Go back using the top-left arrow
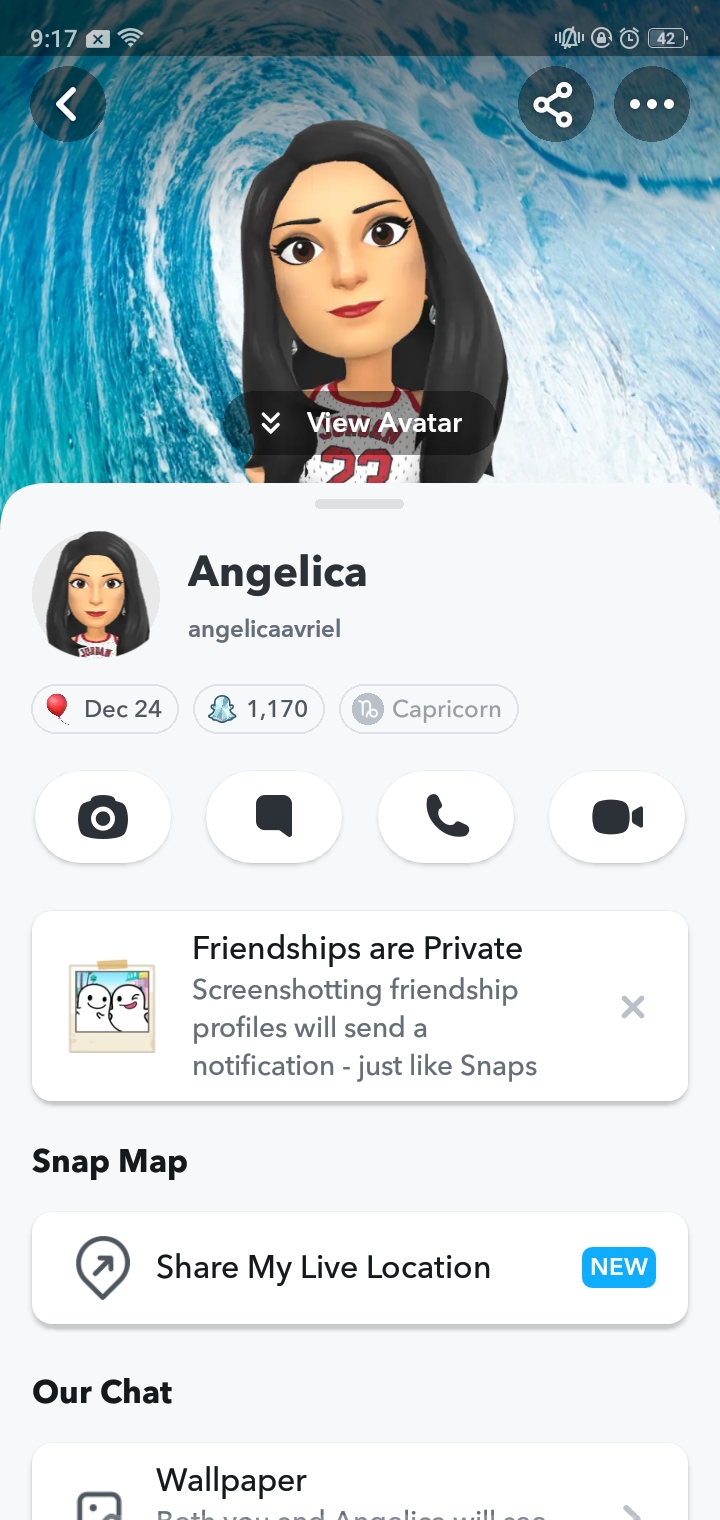This screenshot has height=1520, width=720. point(67,104)
